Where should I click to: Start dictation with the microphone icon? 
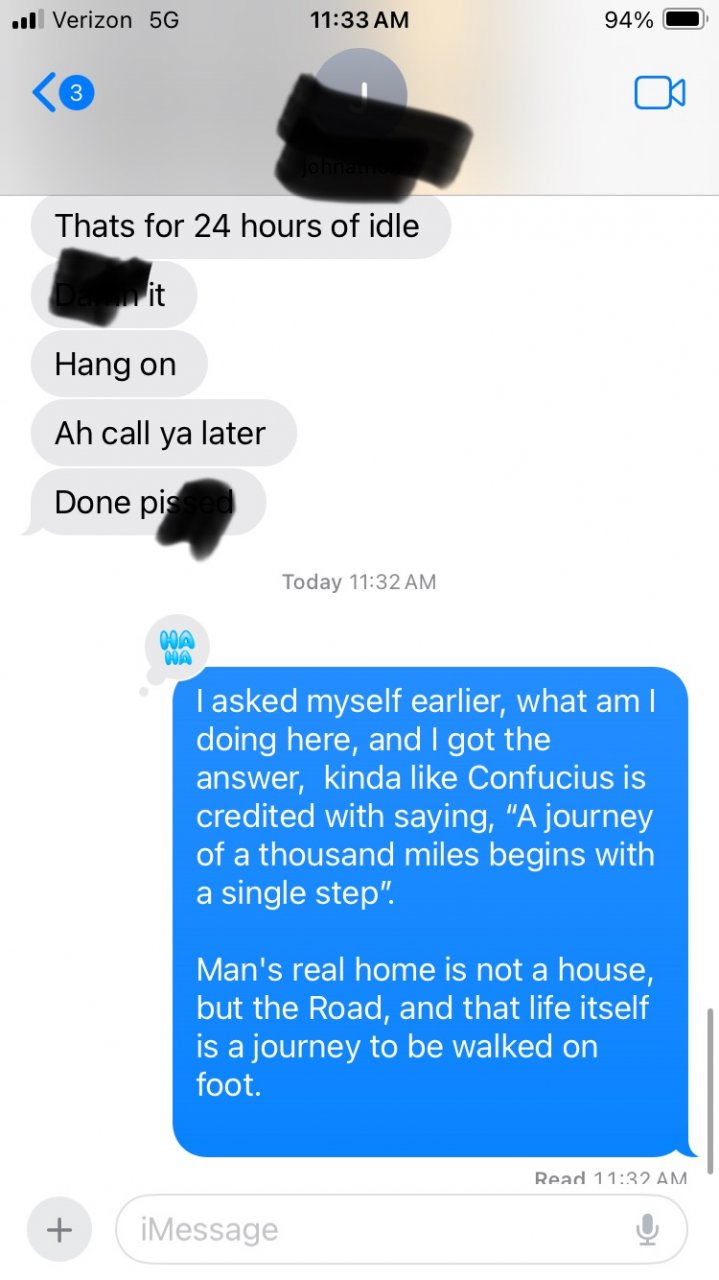(x=648, y=1229)
